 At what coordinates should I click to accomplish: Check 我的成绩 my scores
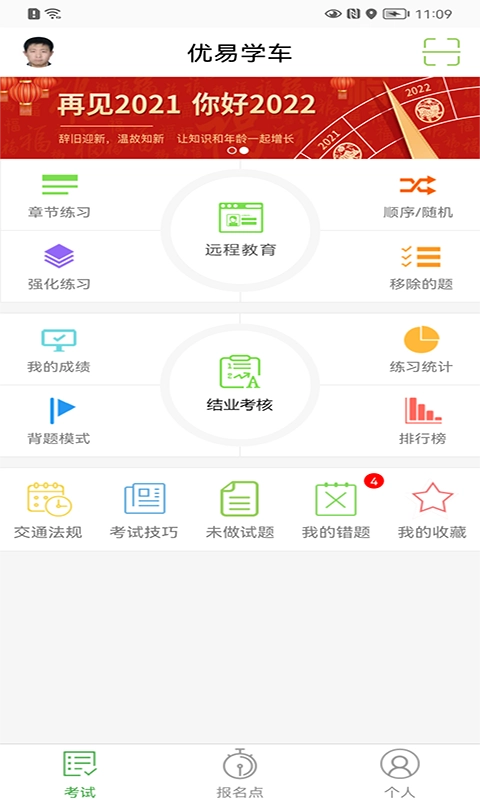(59, 351)
